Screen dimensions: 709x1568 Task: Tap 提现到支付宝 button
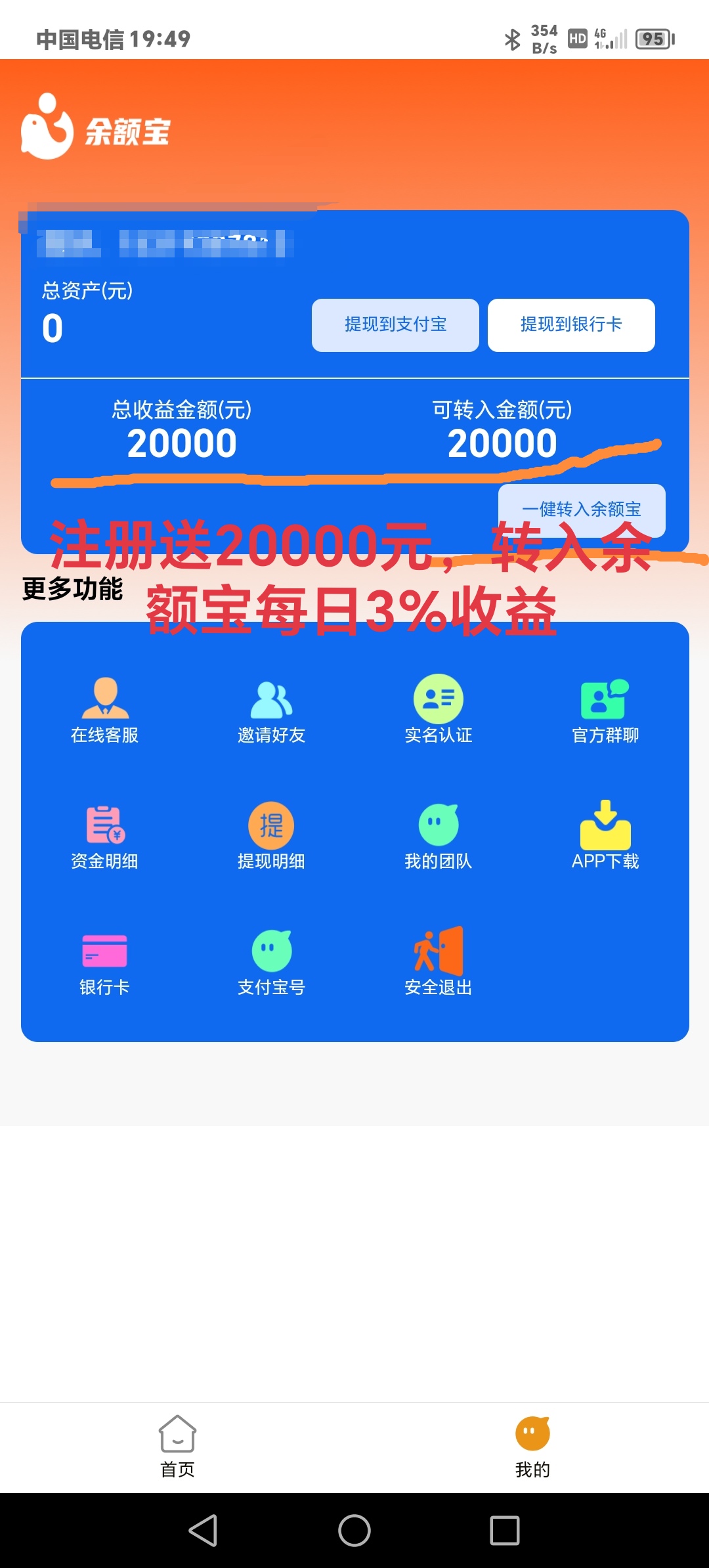(x=395, y=325)
